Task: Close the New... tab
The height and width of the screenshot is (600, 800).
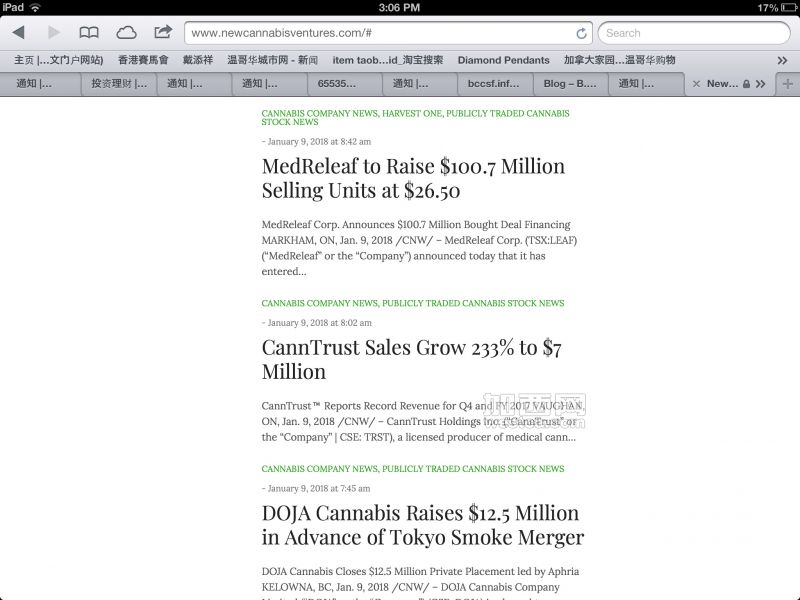Action: 696,84
